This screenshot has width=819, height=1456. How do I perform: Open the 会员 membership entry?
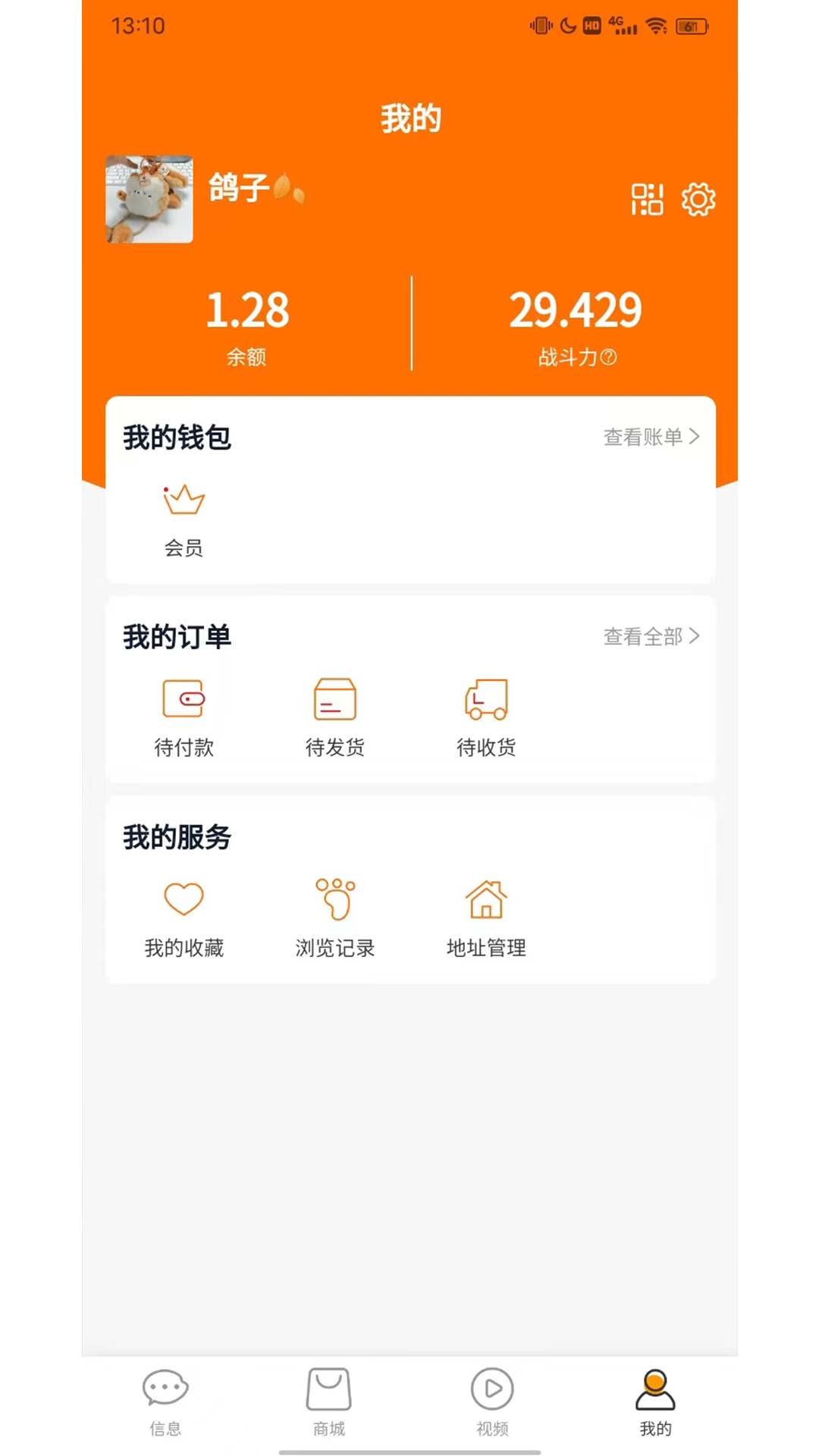click(x=184, y=519)
